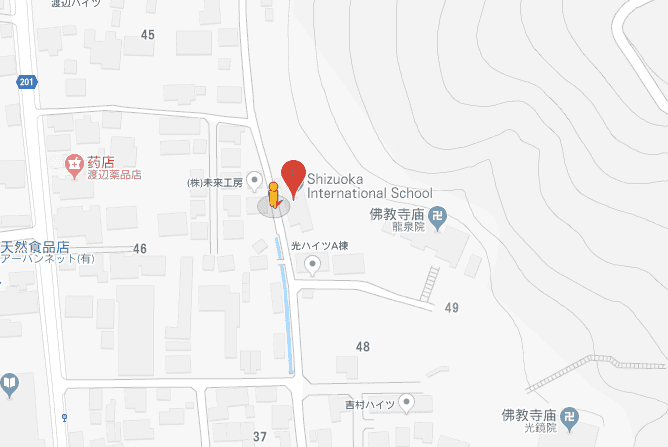Tap the red Shizuoka International School pin
The width and height of the screenshot is (668, 447).
click(x=292, y=176)
